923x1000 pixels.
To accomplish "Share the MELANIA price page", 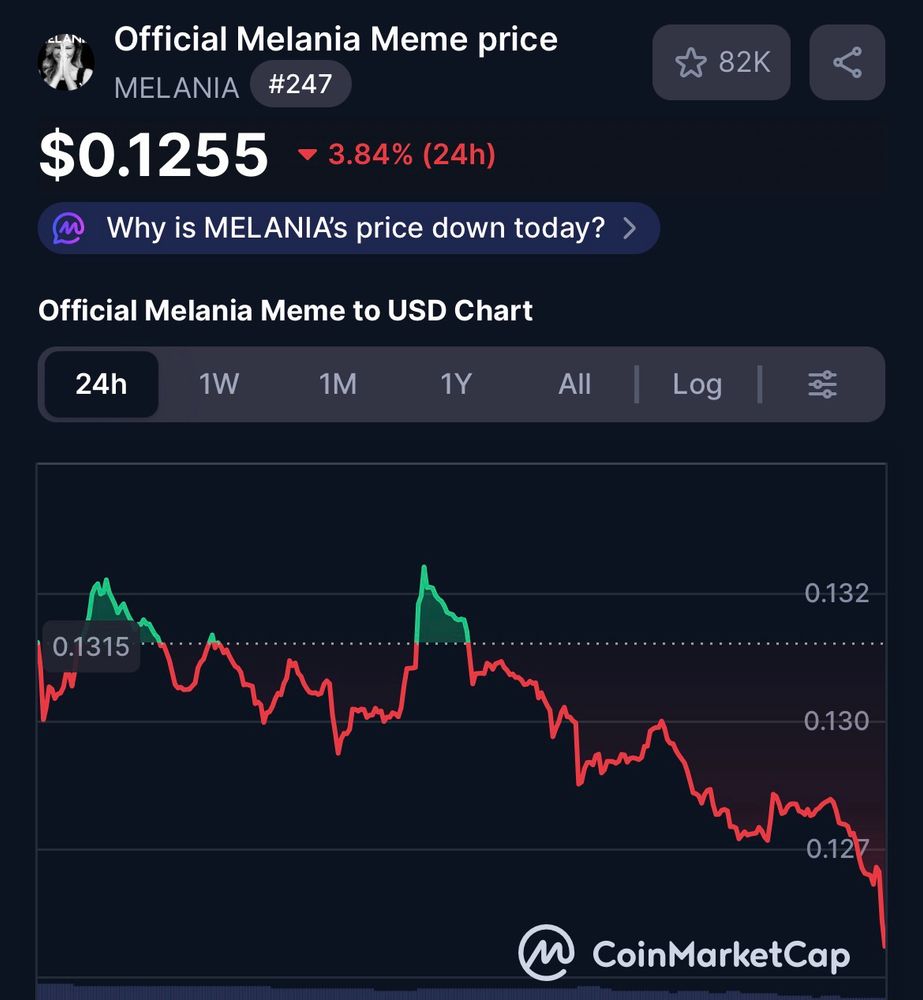I will [x=847, y=63].
